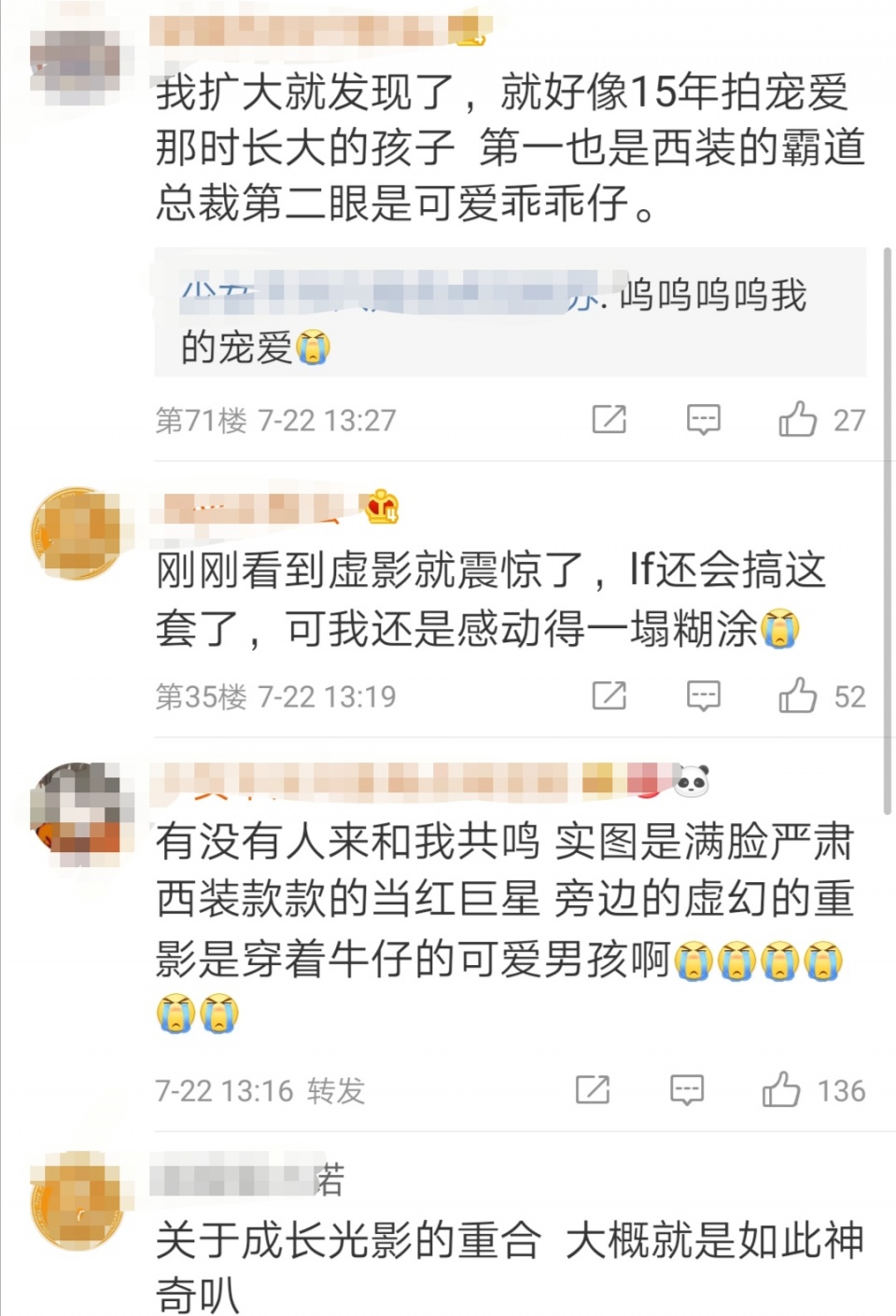
Task: Like the 第35楼 comment
Action: pos(798,695)
